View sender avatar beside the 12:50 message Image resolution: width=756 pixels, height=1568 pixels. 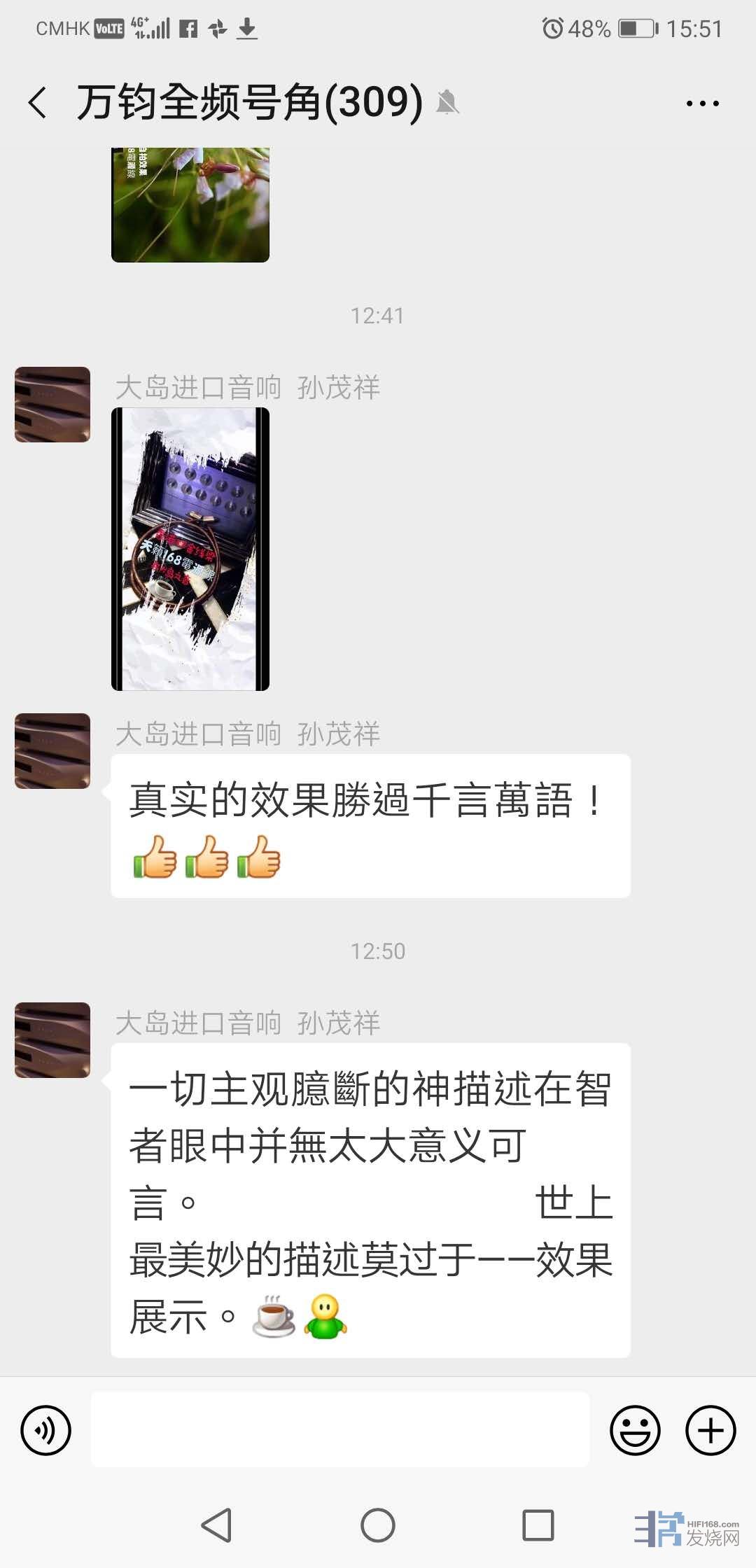52,1040
